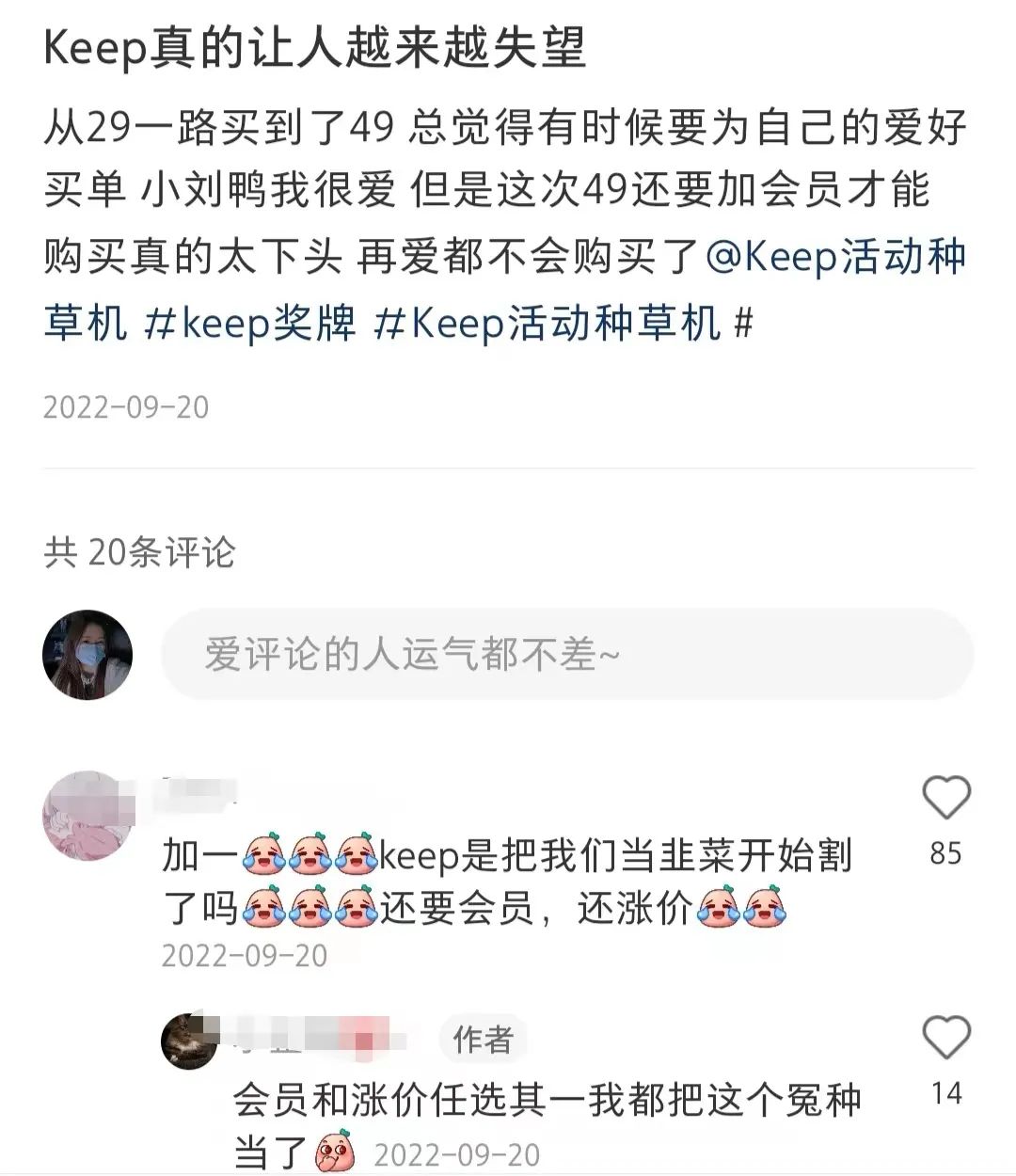Open the comment box 爱评论的人运气都不差

click(x=566, y=654)
